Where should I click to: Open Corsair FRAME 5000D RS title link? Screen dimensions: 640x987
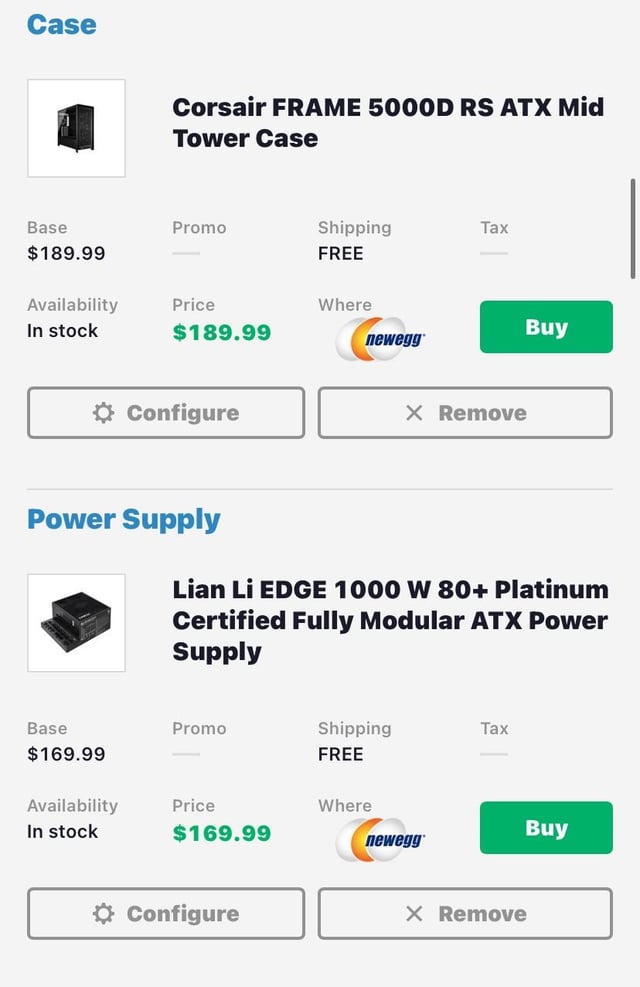(x=388, y=123)
